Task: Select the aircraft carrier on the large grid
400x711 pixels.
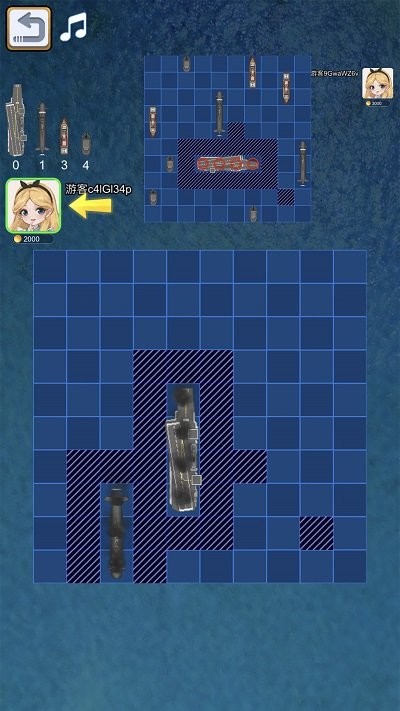Action: pos(183,450)
